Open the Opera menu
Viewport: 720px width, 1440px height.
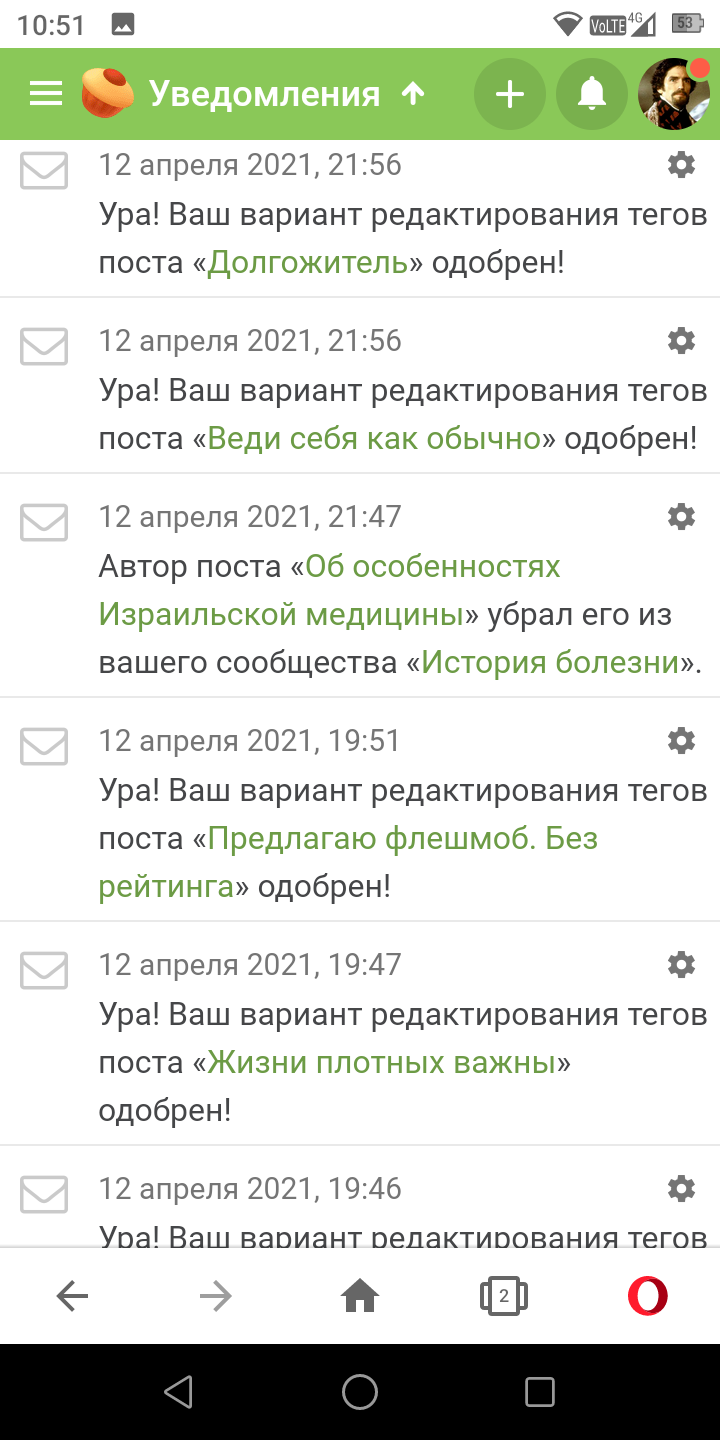click(x=648, y=1297)
